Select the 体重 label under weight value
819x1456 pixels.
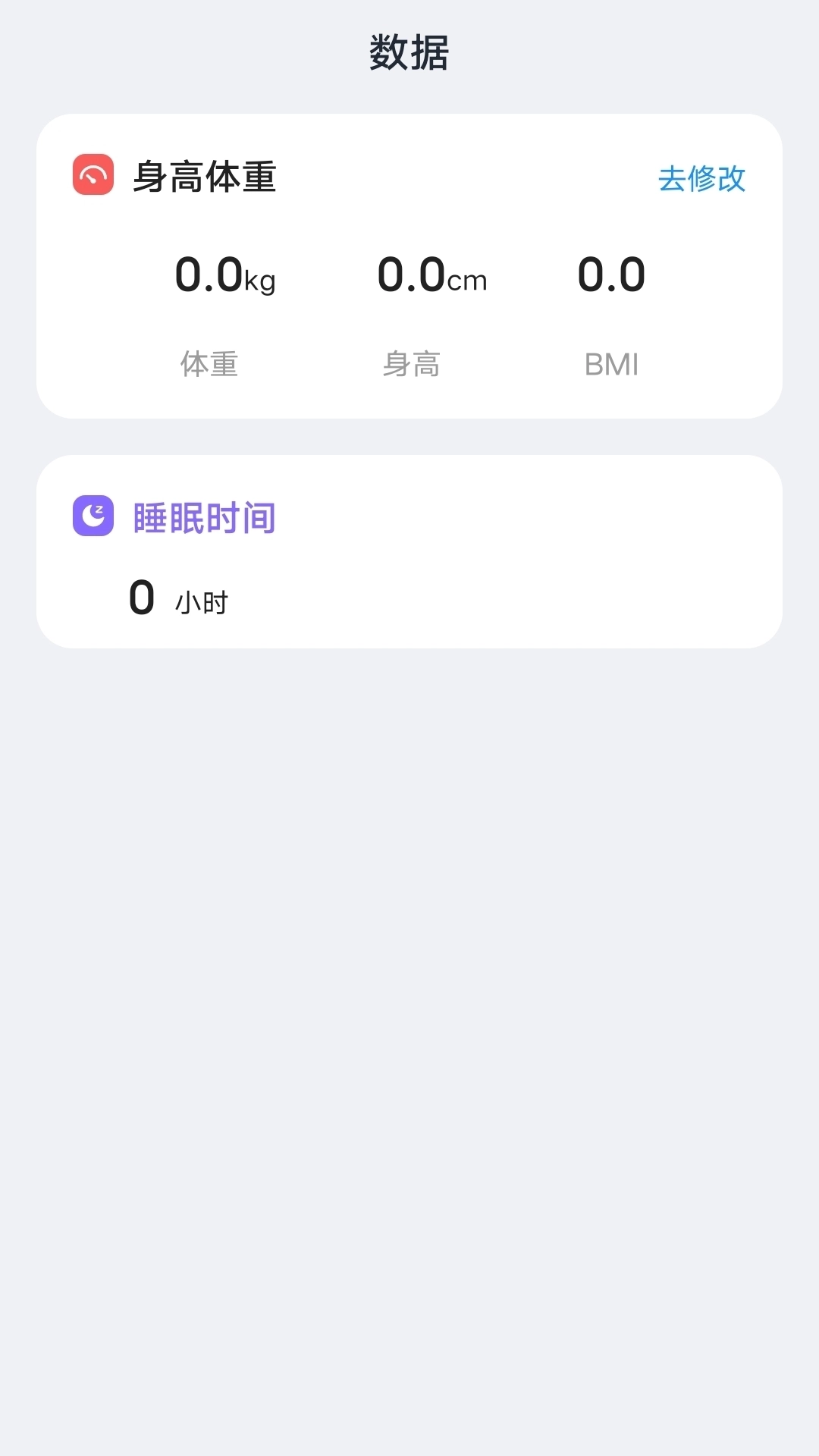pyautogui.click(x=208, y=364)
